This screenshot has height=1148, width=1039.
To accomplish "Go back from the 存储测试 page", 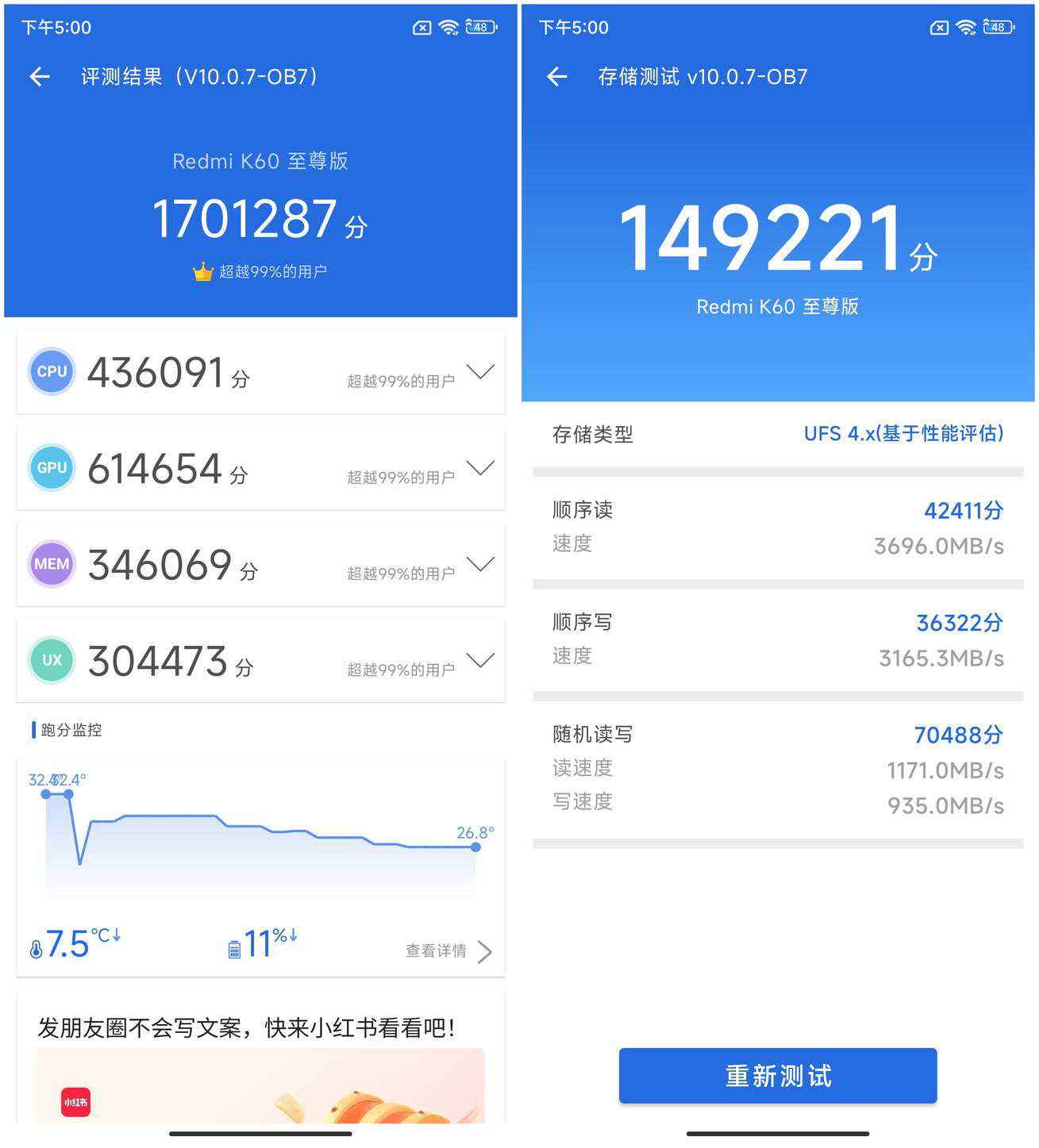I will tap(557, 77).
